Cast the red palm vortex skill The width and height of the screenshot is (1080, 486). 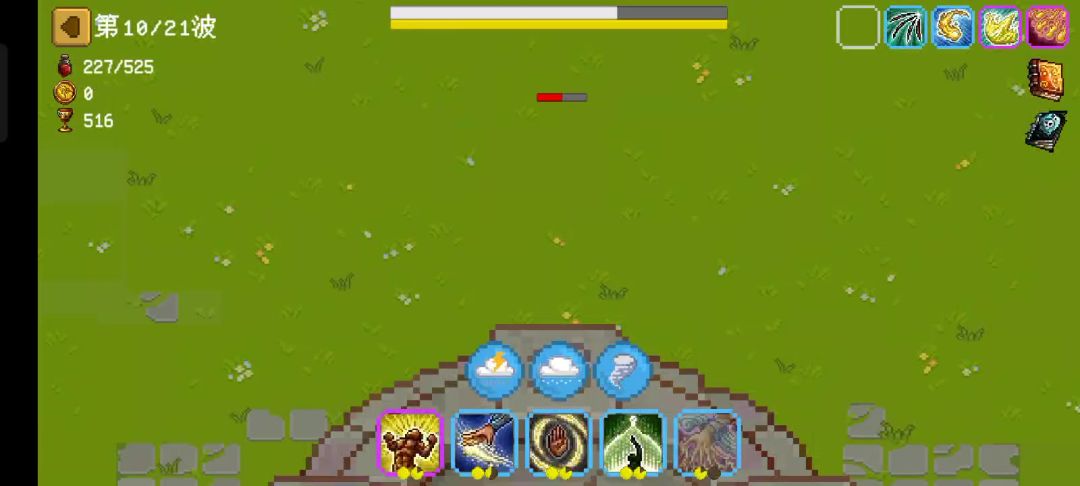click(559, 441)
